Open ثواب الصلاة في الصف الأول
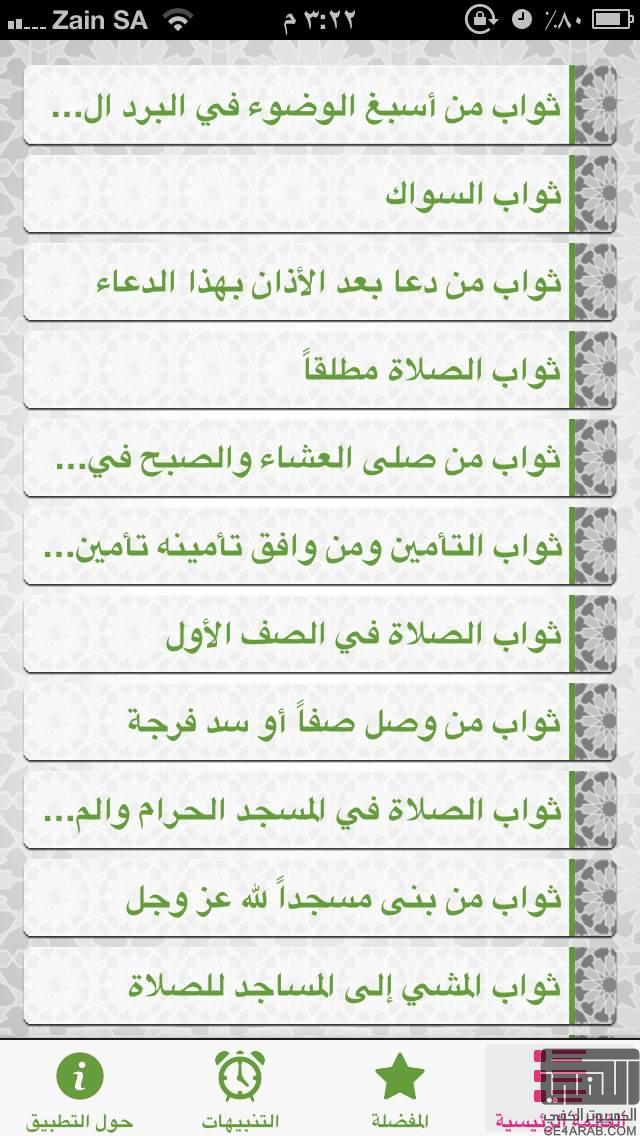640x1136 pixels. (320, 633)
